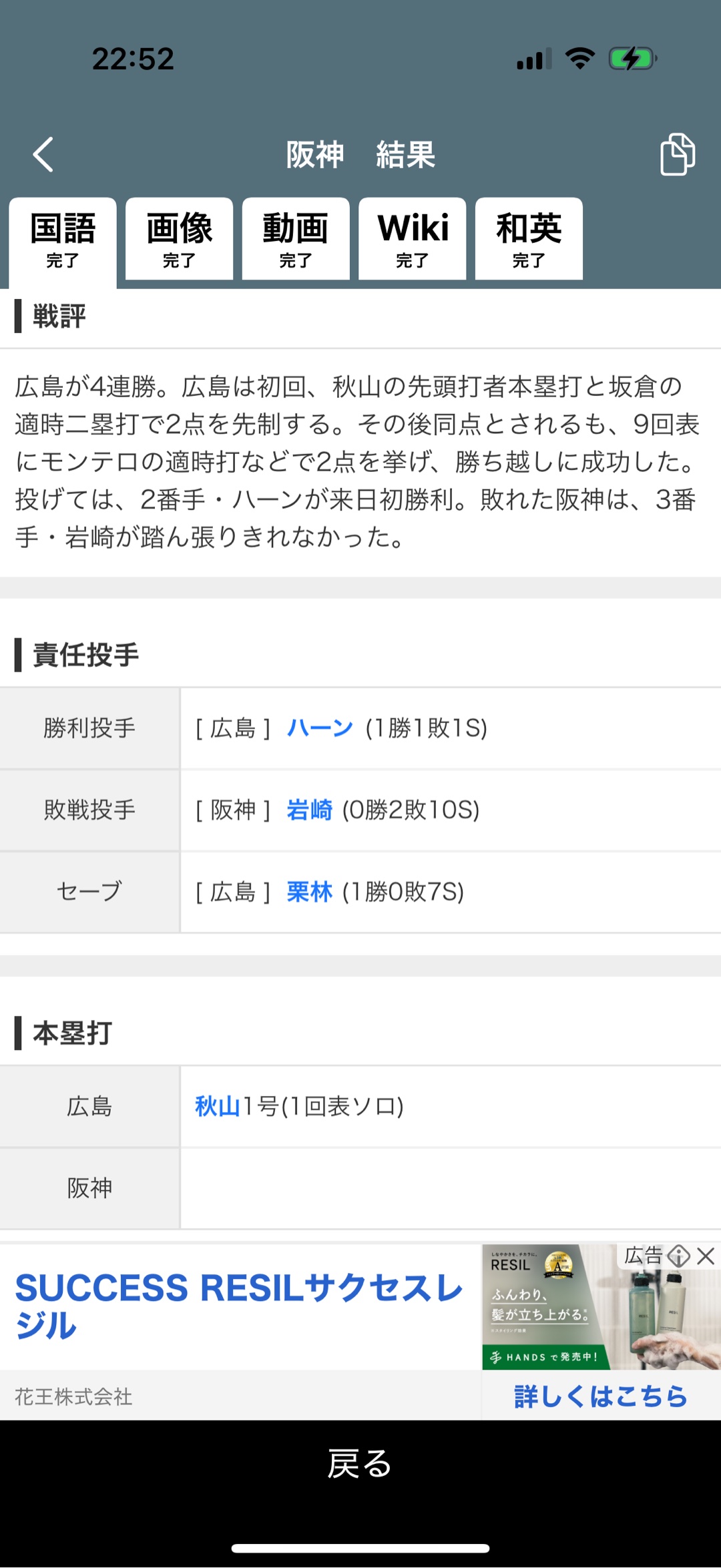Tap 詳しくはこちら ad button
The image size is (721, 1568).
[600, 1396]
